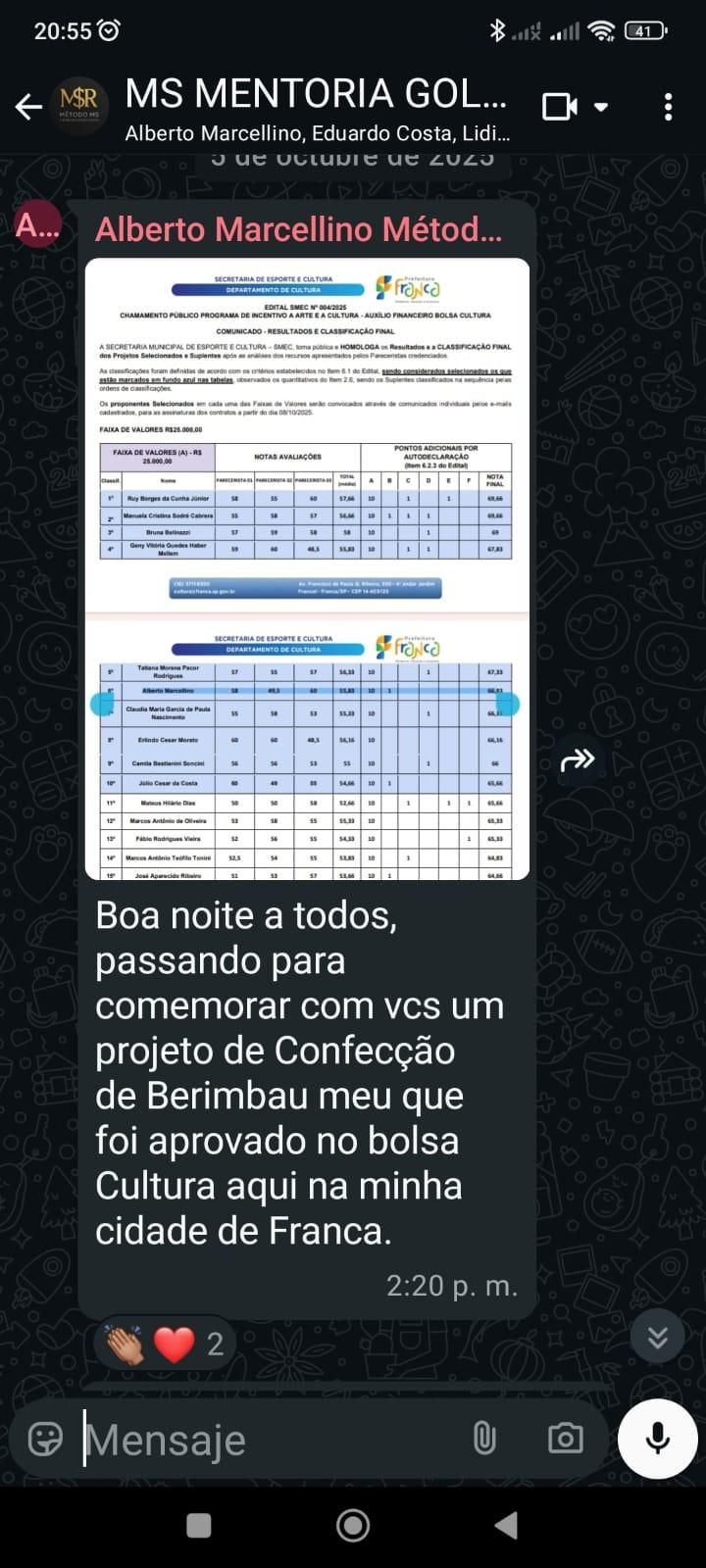
Task: Go back to the chat list
Action: [x=28, y=107]
